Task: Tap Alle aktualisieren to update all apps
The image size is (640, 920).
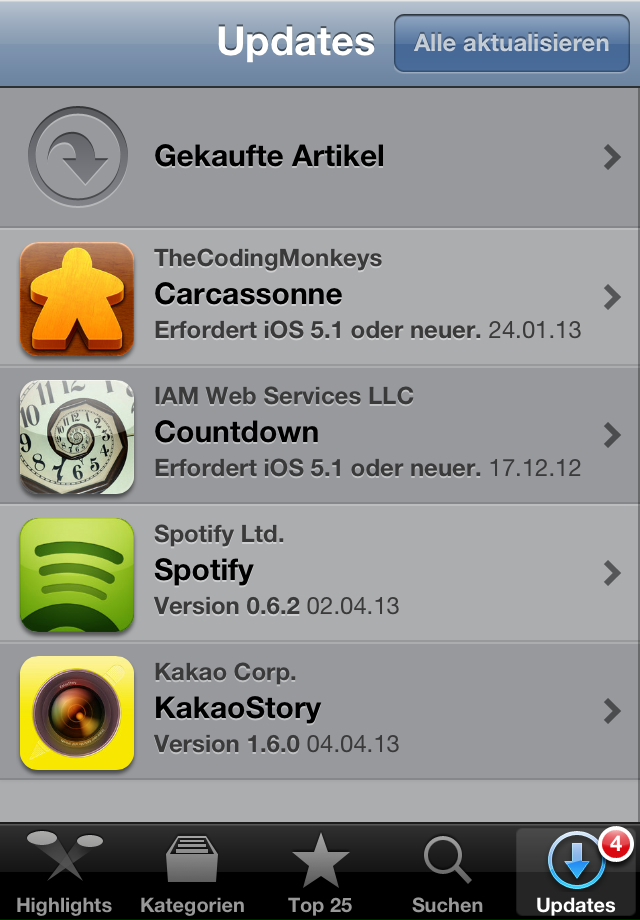Action: coord(511,43)
